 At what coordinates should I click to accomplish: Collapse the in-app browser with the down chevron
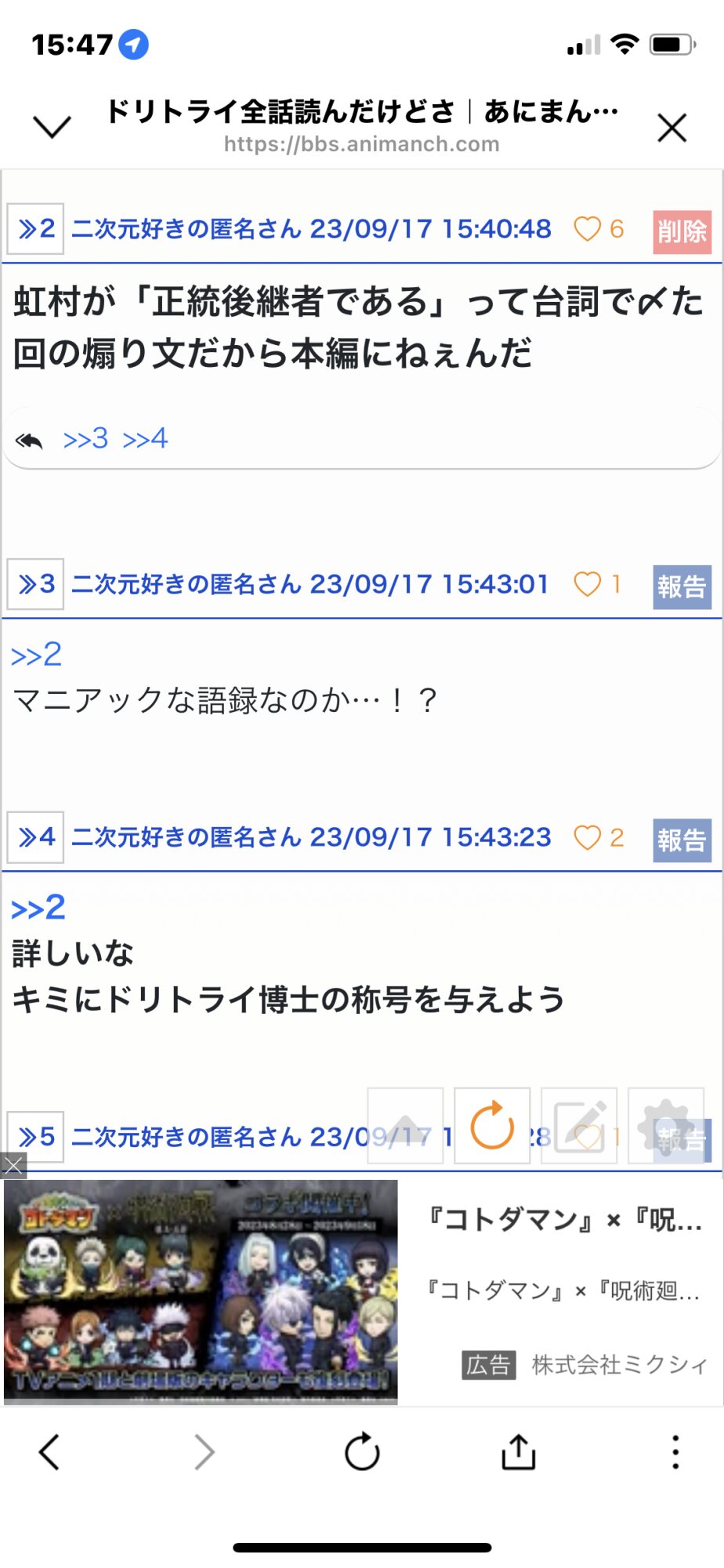click(x=52, y=127)
